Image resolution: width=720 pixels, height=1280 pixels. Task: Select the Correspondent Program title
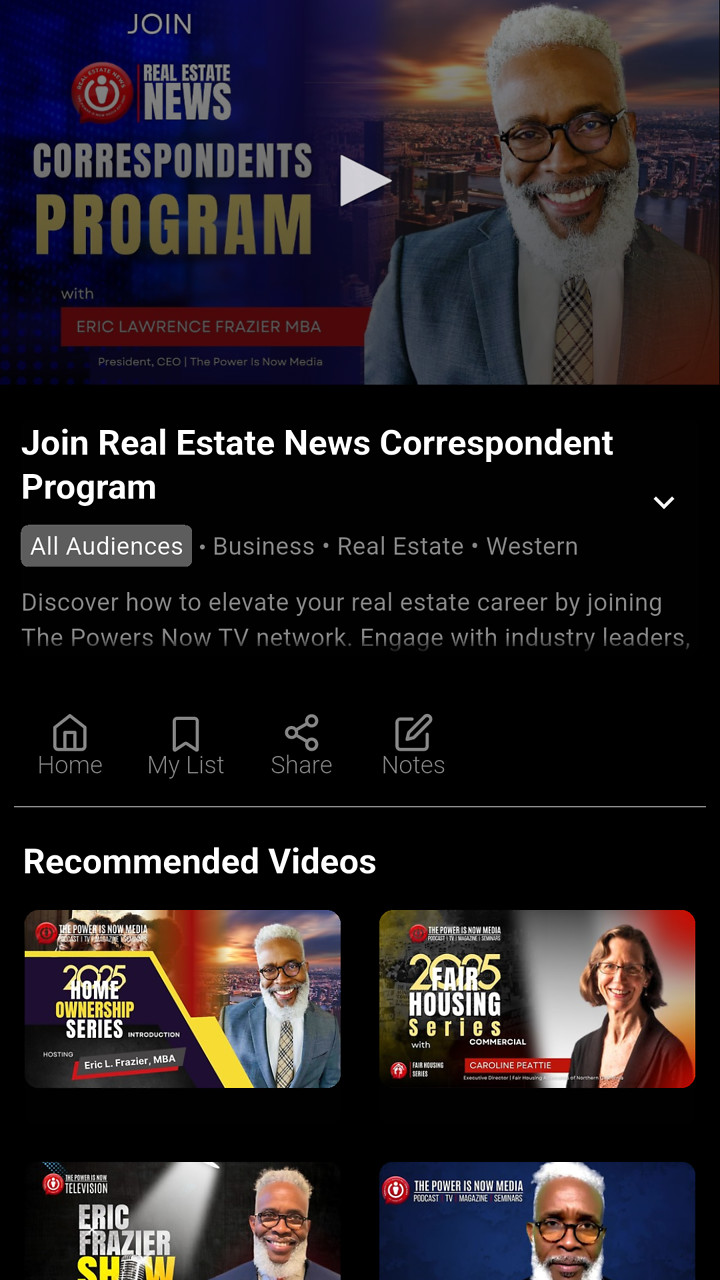tap(318, 464)
